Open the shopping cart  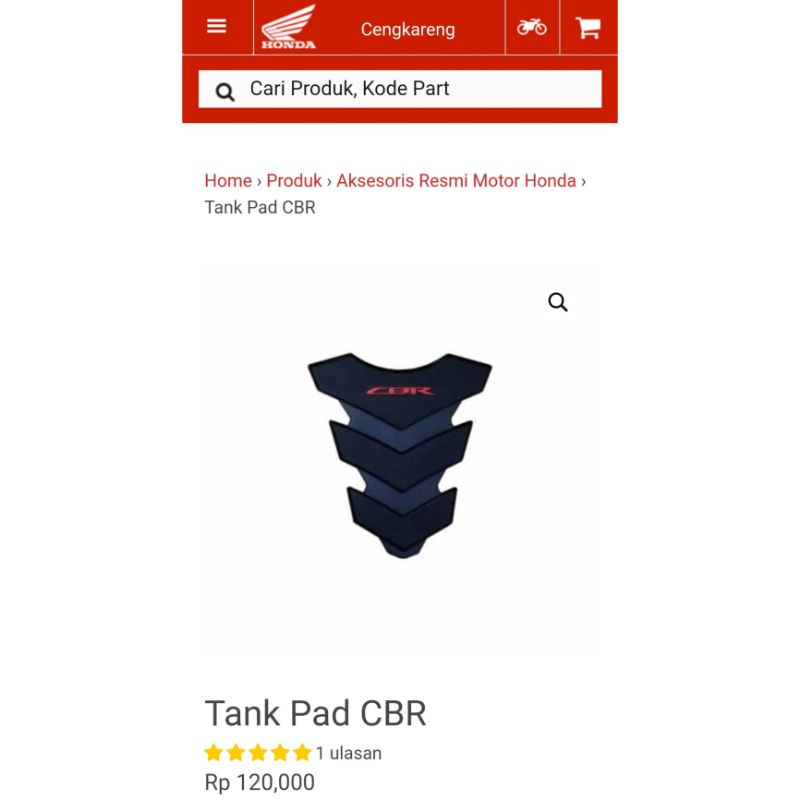click(x=588, y=28)
